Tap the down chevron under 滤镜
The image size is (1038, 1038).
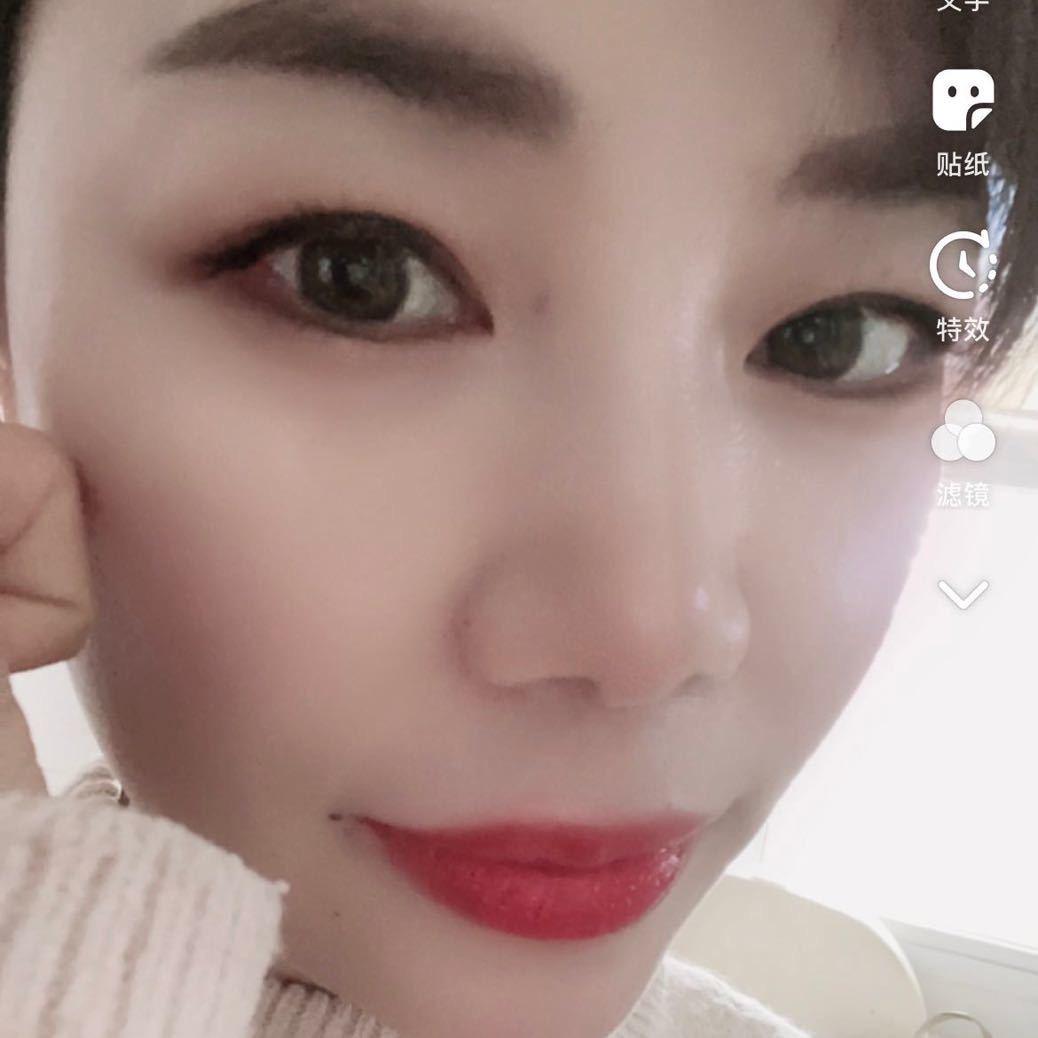(x=963, y=594)
